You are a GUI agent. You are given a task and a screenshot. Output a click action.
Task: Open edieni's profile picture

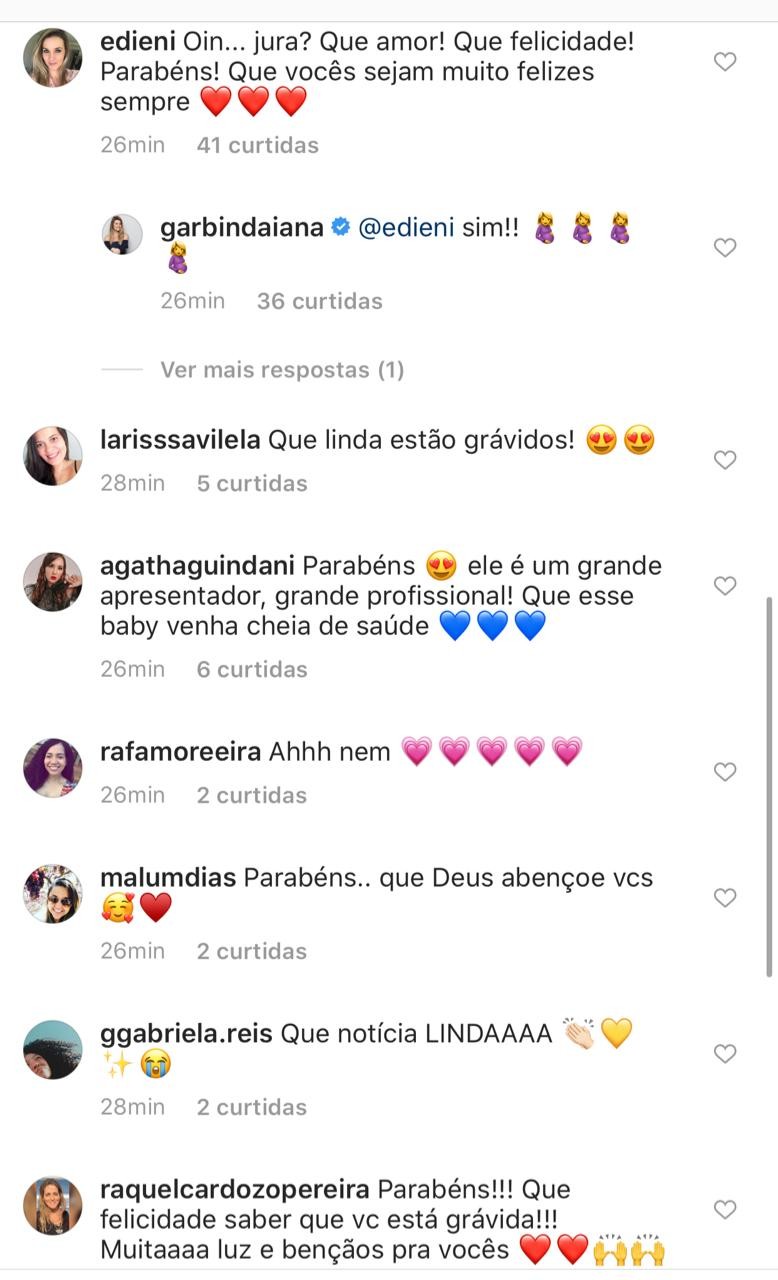point(52,58)
